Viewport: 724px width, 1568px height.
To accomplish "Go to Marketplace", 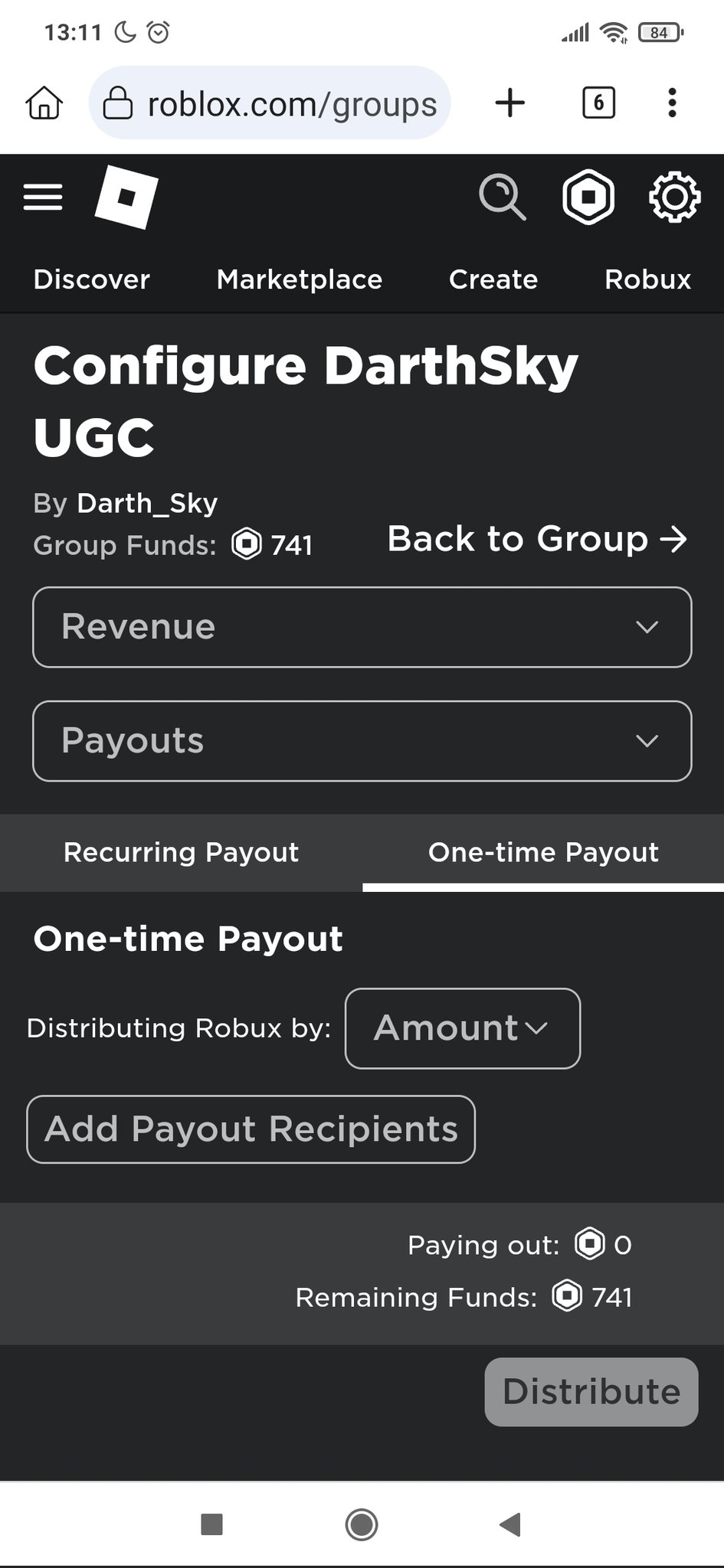I will [x=300, y=279].
